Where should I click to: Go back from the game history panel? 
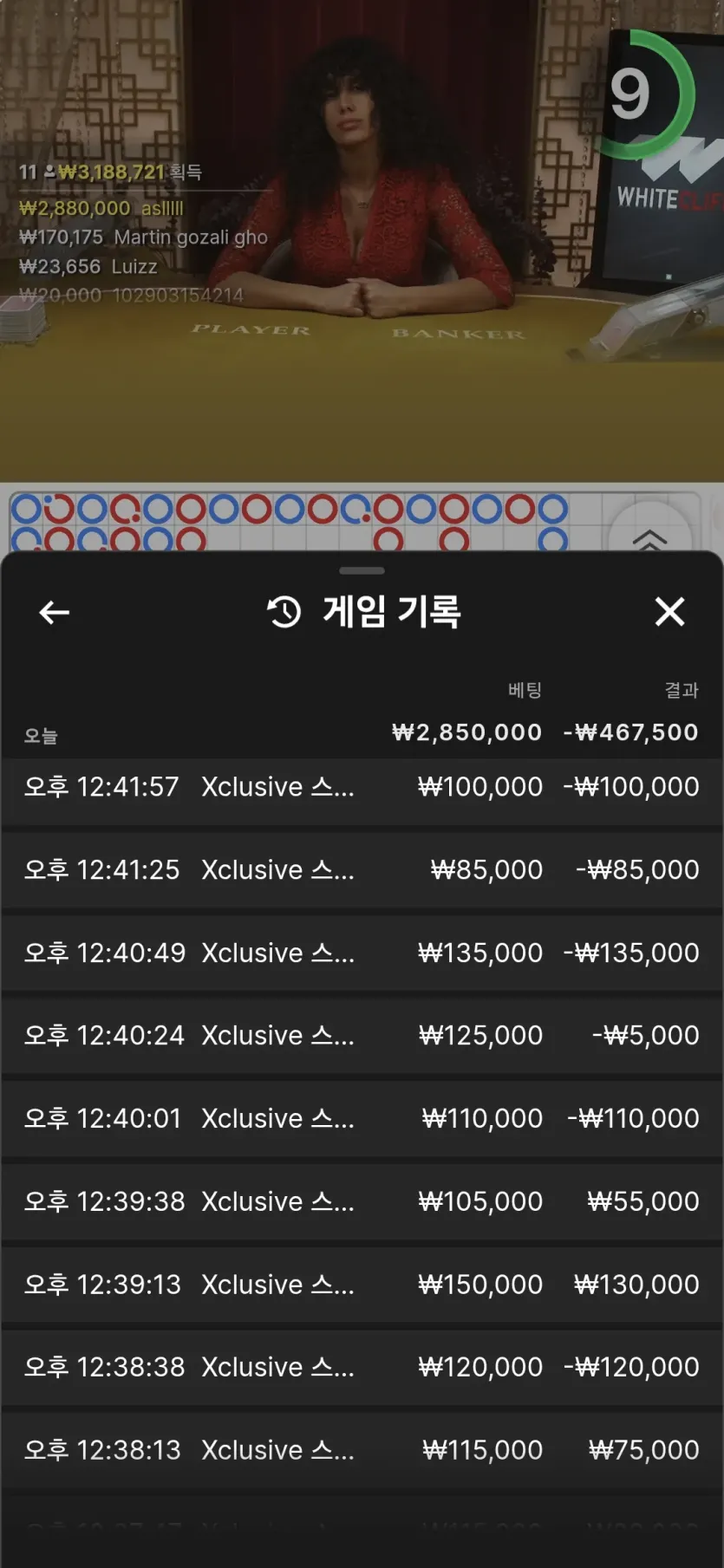(55, 613)
